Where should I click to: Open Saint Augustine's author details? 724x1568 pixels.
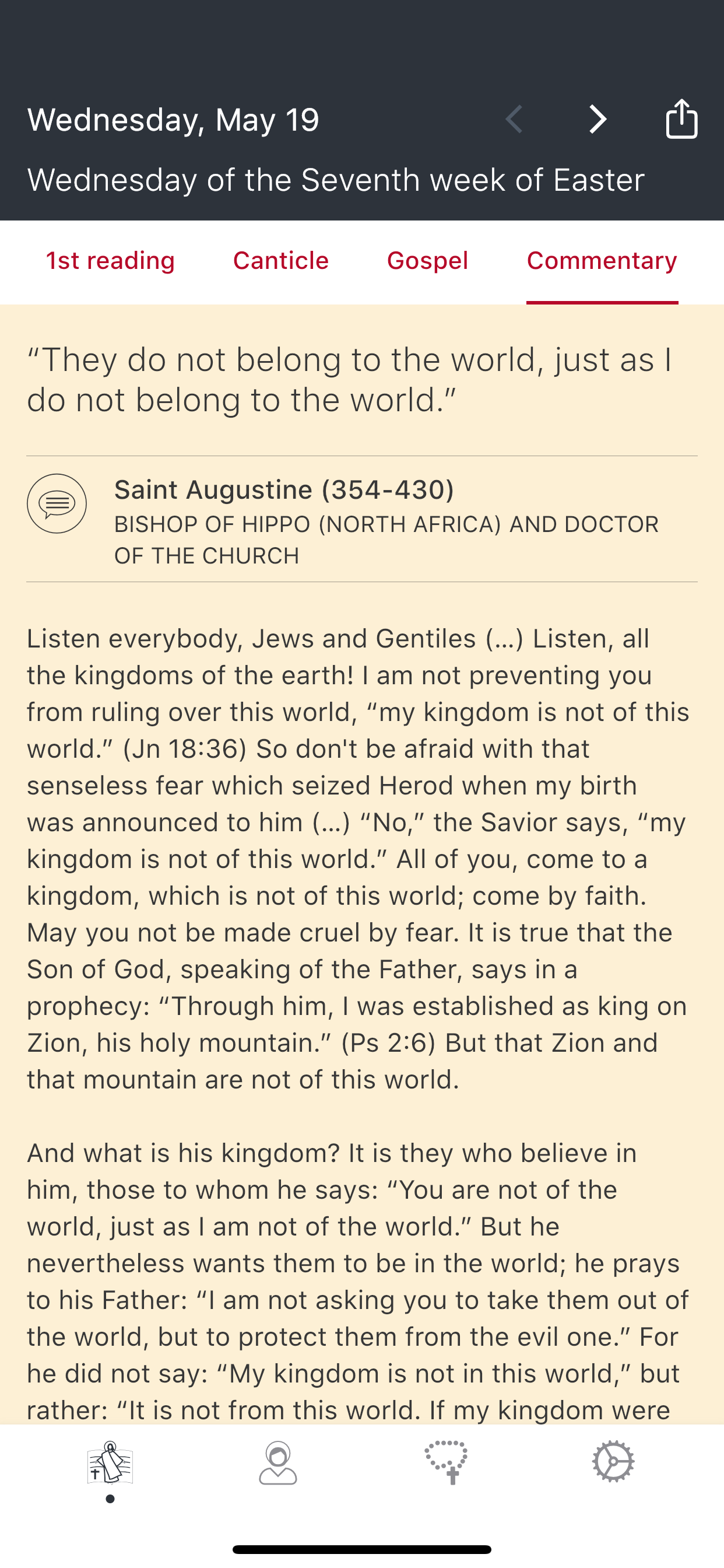(362, 519)
